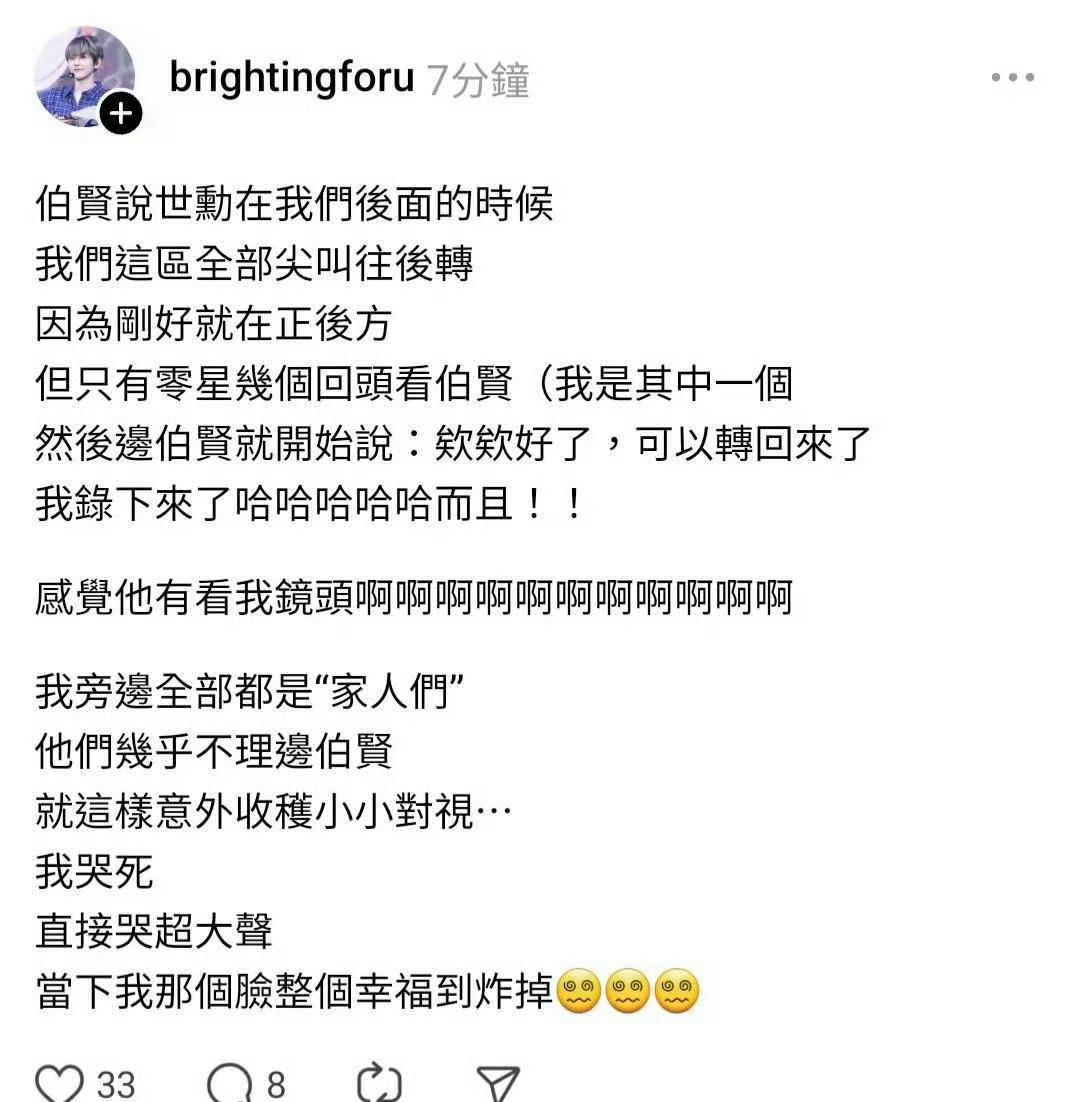1080x1102 pixels.
Task: Open the brightingforu username link
Action: (291, 77)
